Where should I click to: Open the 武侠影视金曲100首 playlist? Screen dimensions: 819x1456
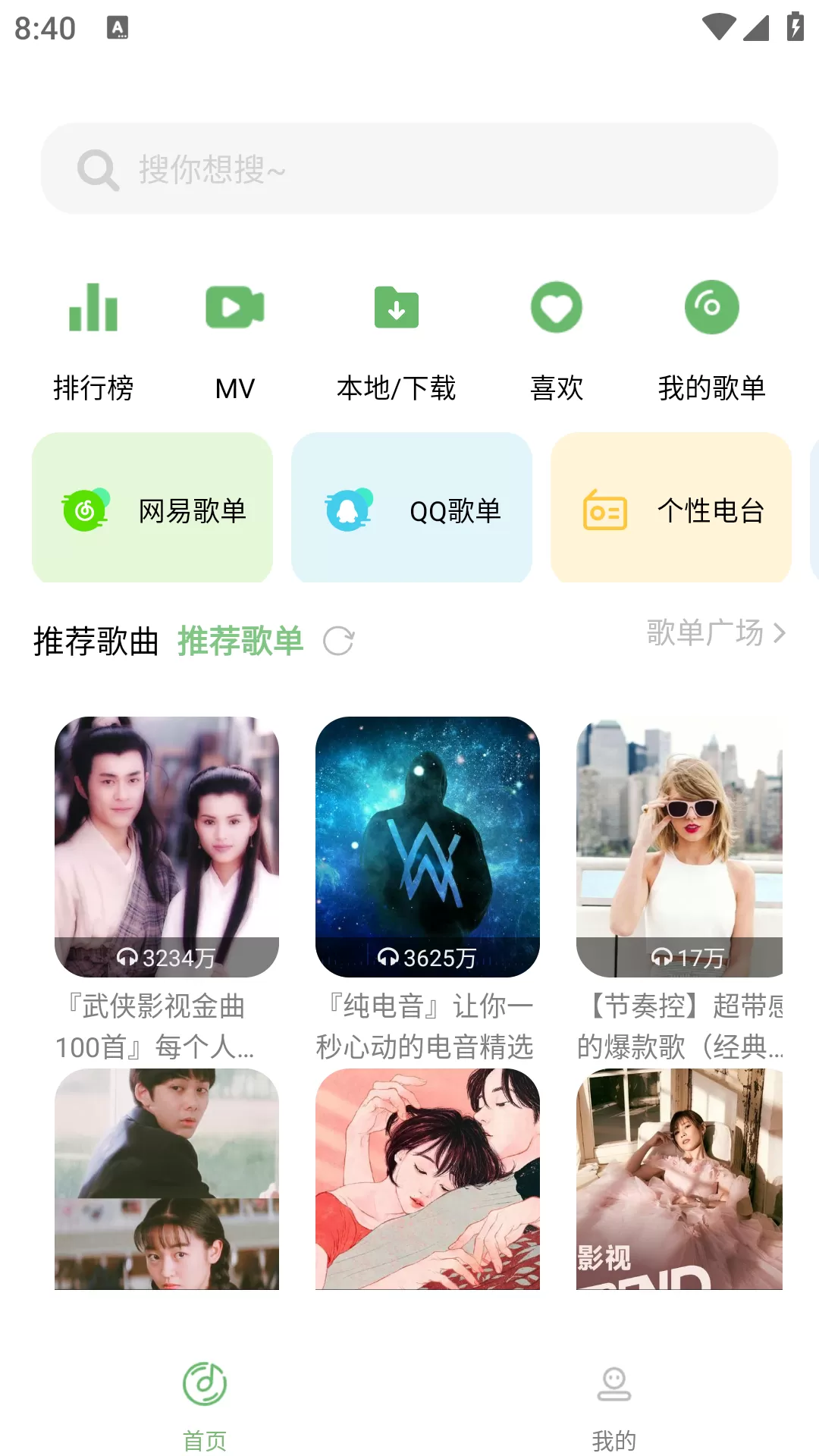click(x=167, y=846)
